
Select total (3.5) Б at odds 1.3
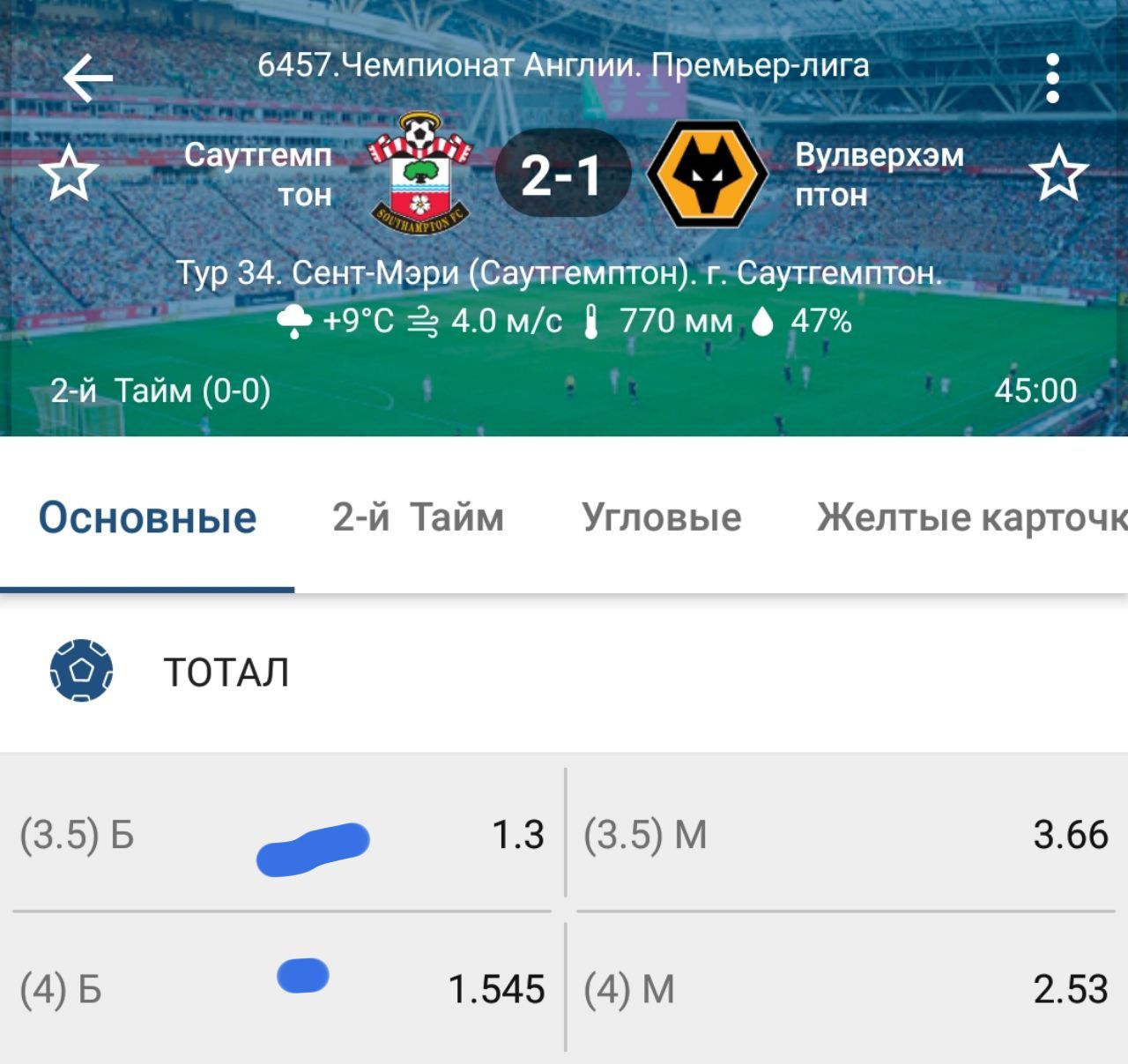coord(282,834)
